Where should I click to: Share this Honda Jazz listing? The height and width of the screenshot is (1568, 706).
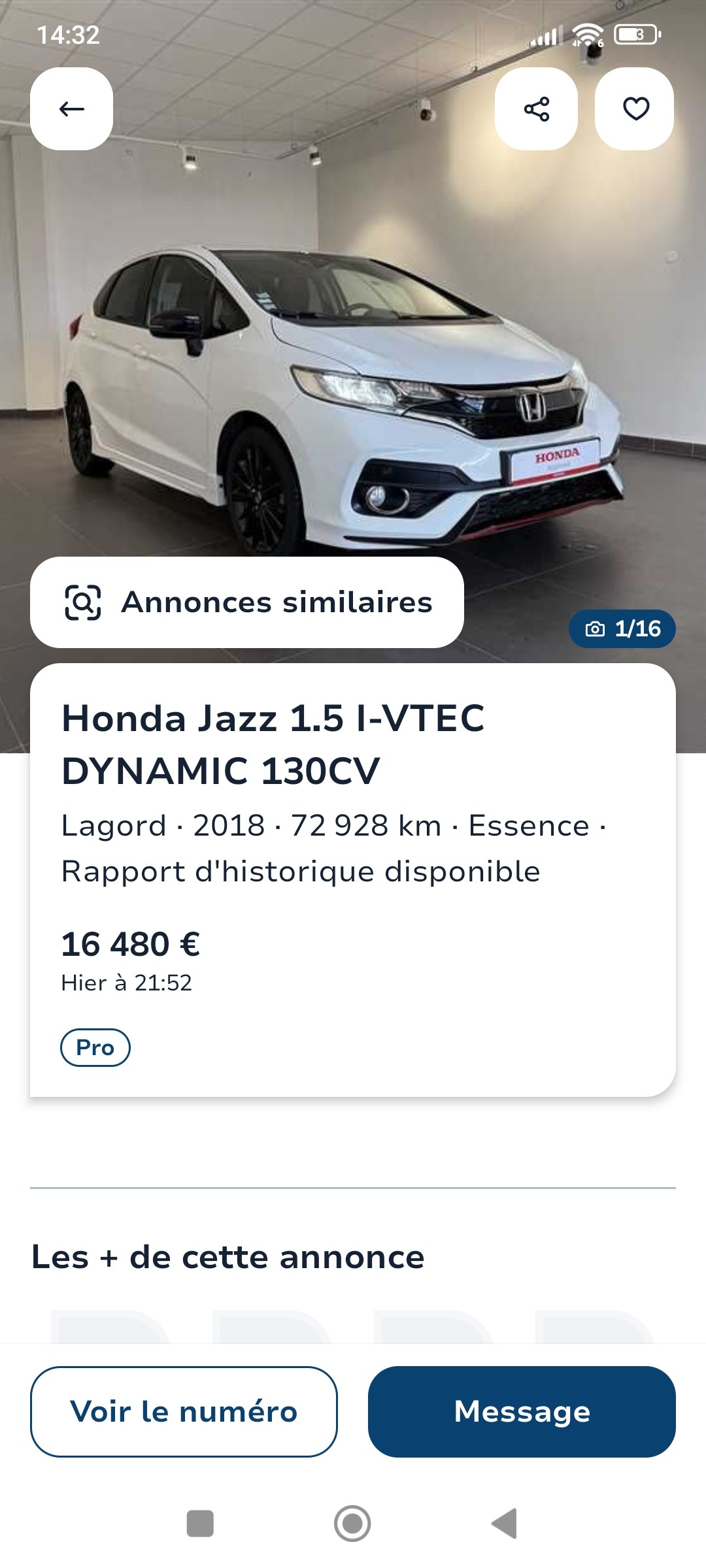click(x=536, y=109)
